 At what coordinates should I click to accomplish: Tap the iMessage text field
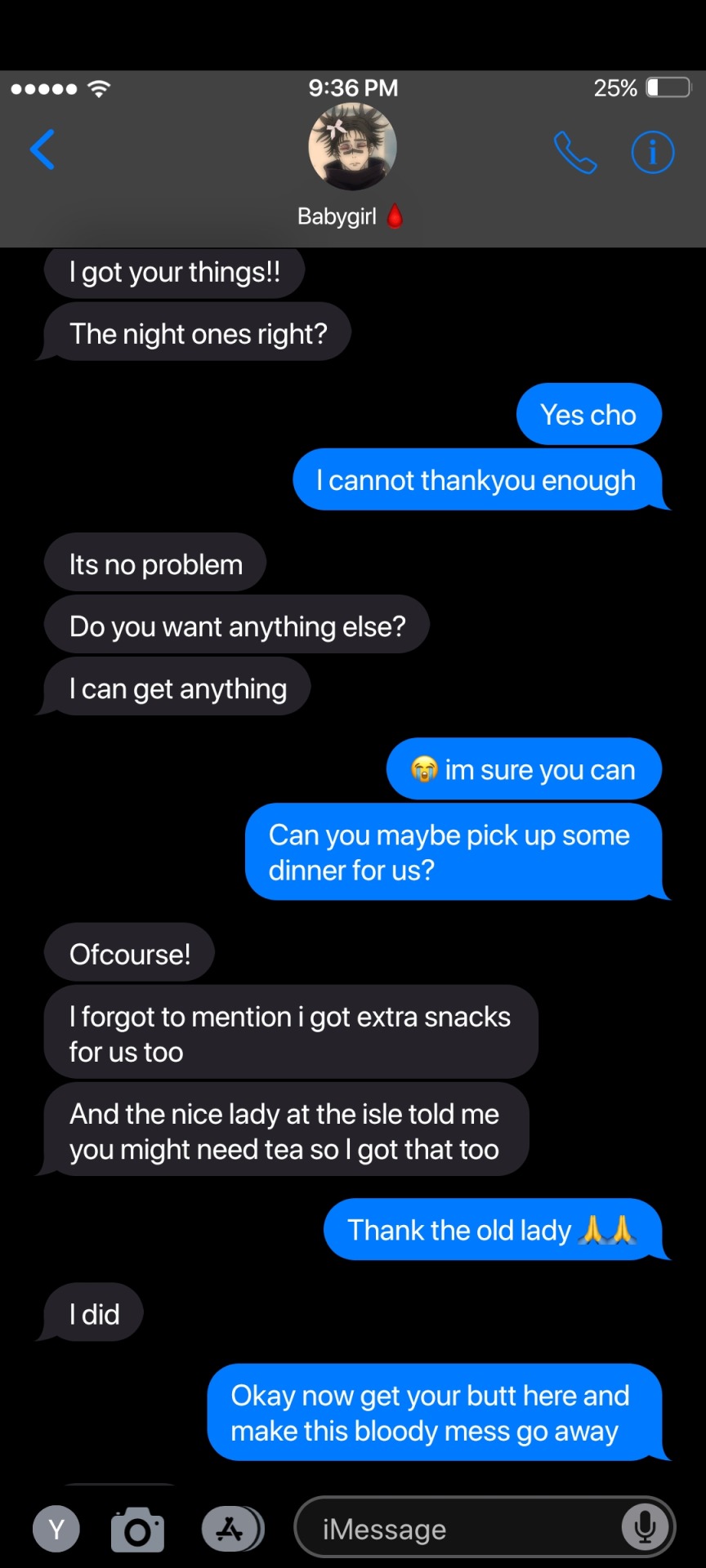pos(458,1529)
